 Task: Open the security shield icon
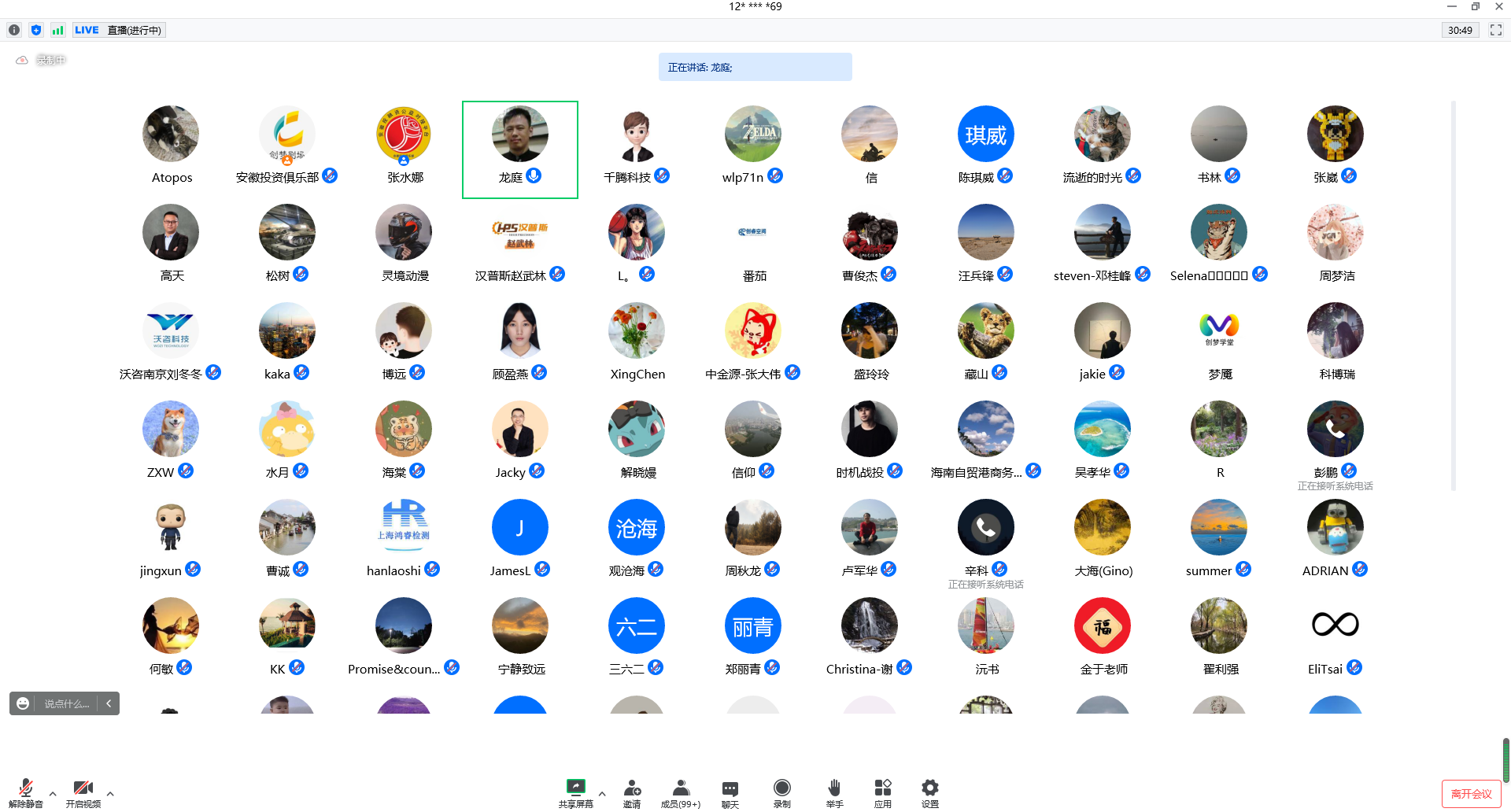(36, 30)
